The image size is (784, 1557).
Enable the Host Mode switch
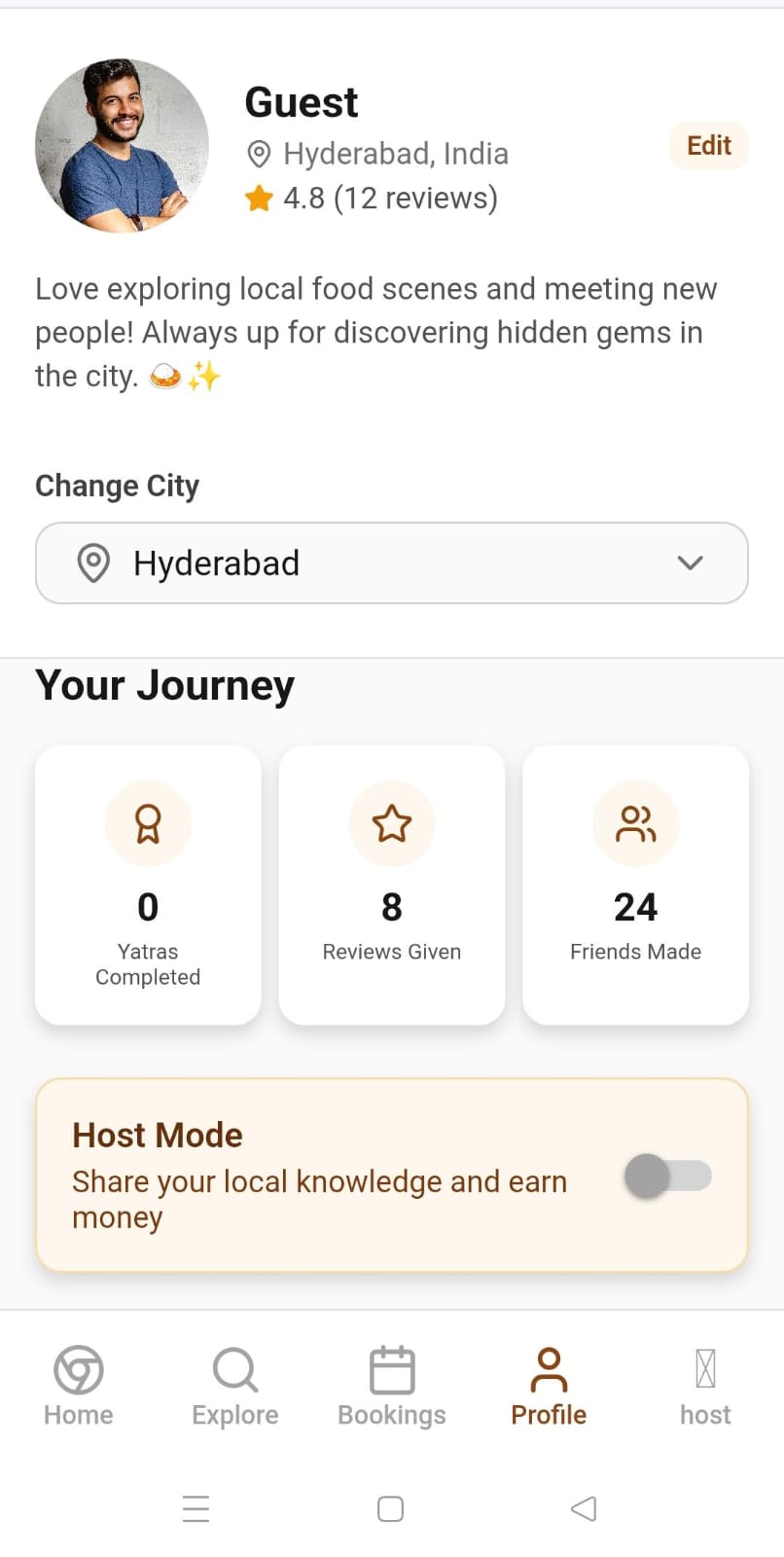pos(667,1176)
